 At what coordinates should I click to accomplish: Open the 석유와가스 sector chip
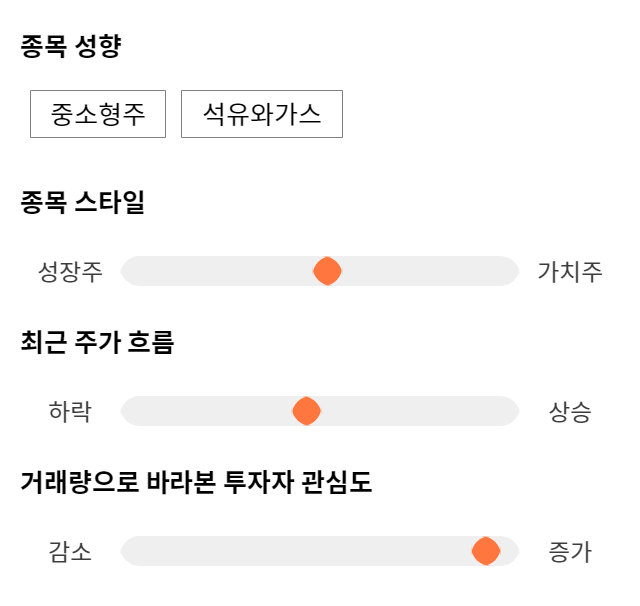pyautogui.click(x=262, y=114)
